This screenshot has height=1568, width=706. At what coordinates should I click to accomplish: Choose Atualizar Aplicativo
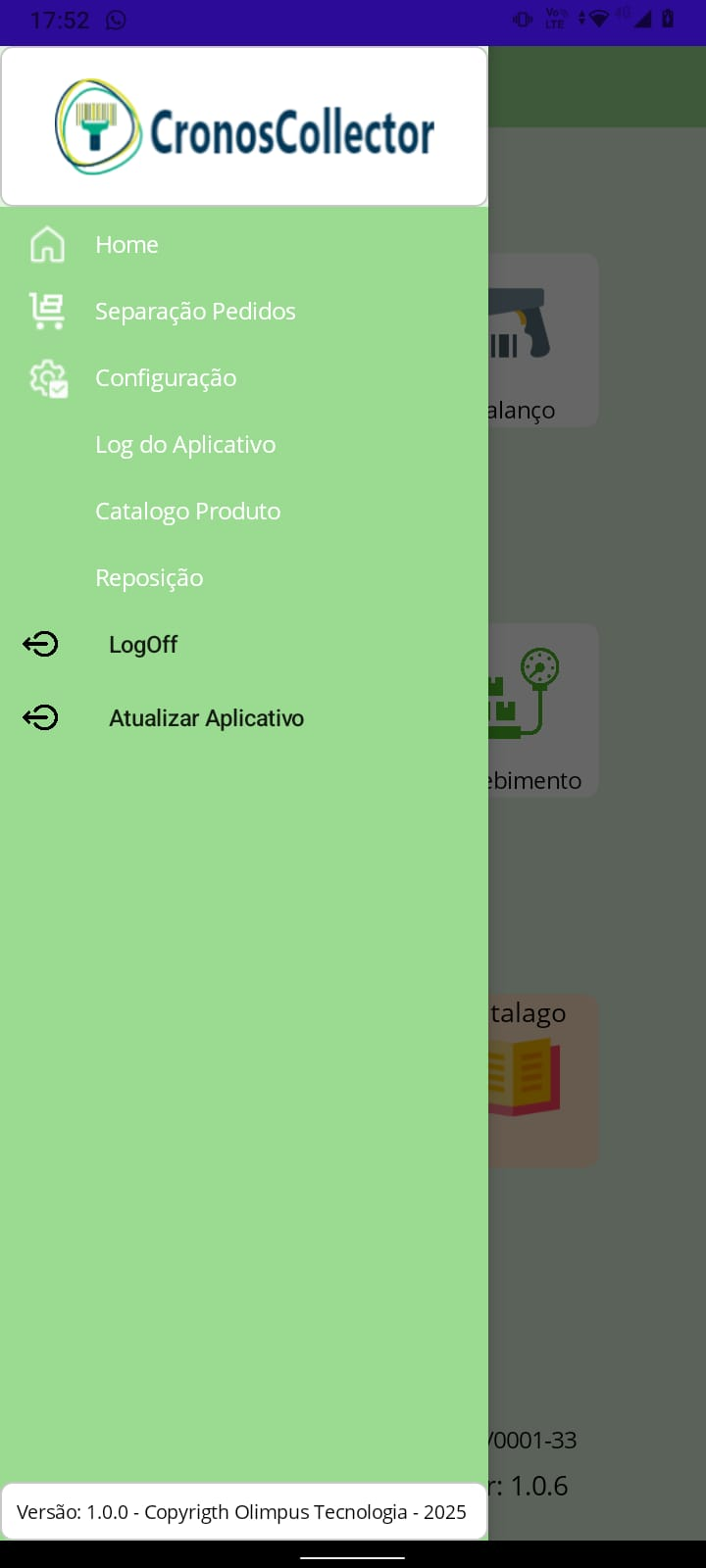[206, 718]
